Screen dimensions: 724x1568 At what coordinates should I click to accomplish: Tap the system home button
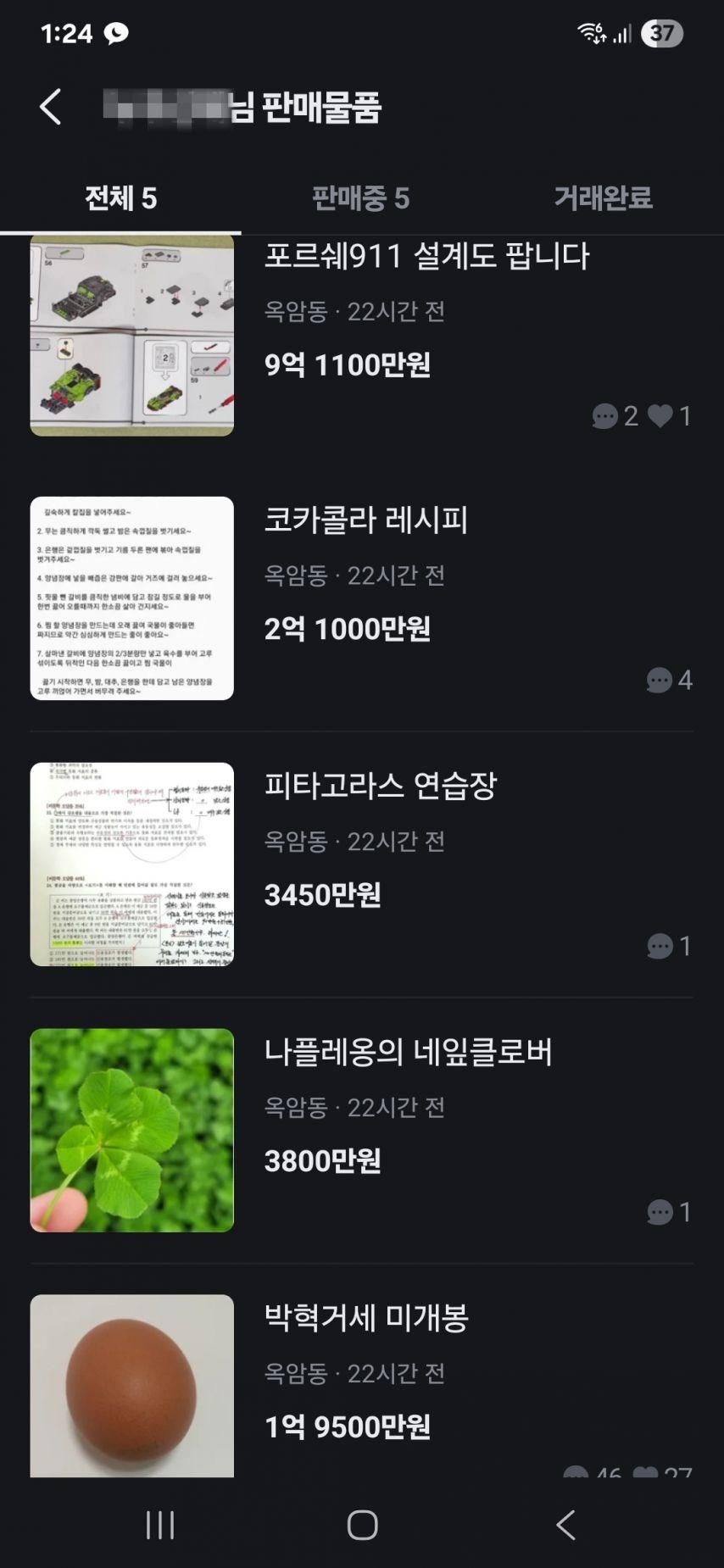[x=362, y=1525]
